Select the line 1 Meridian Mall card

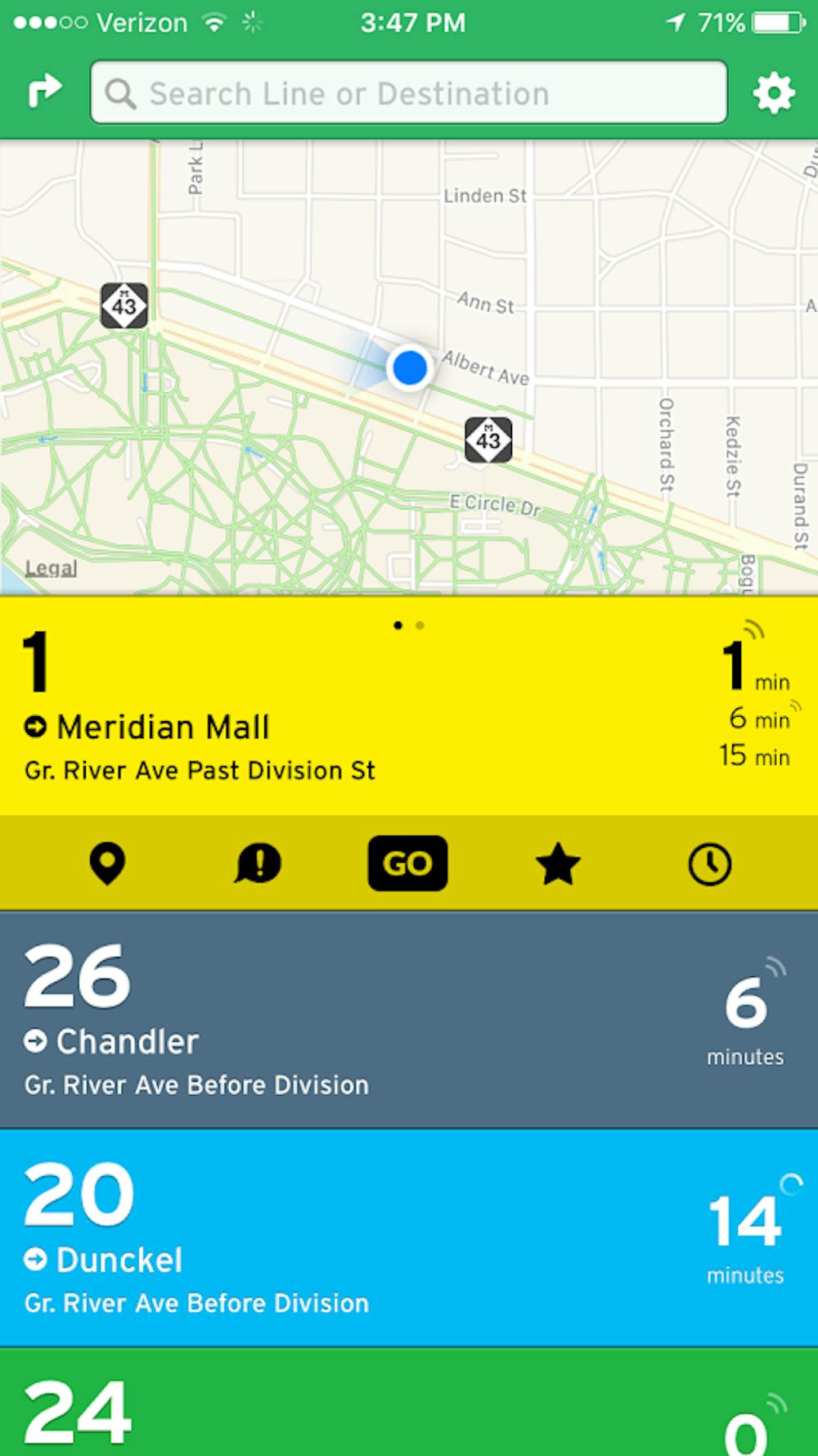click(x=409, y=705)
